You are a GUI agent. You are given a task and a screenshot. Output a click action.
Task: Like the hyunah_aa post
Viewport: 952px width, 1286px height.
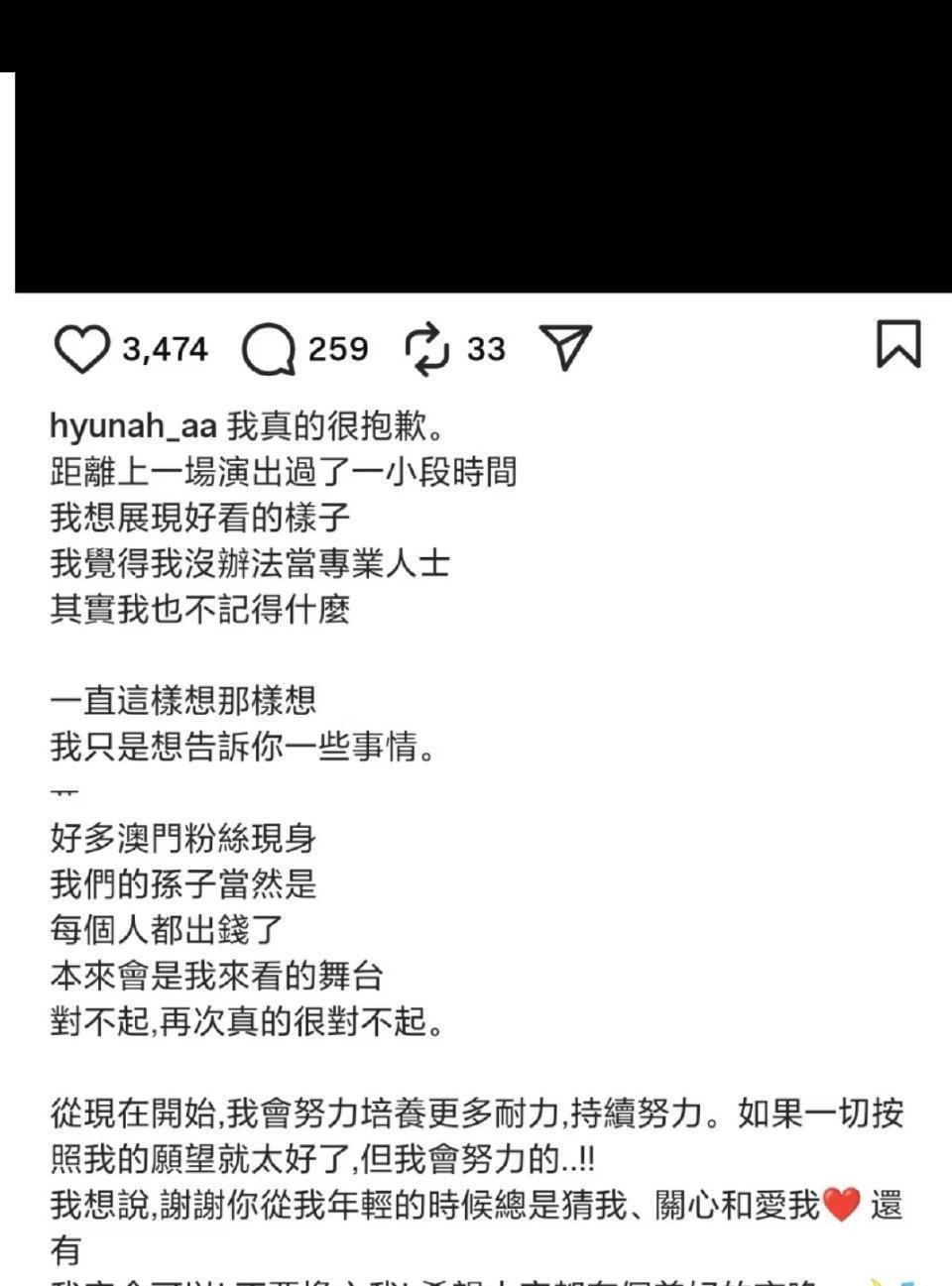point(80,350)
